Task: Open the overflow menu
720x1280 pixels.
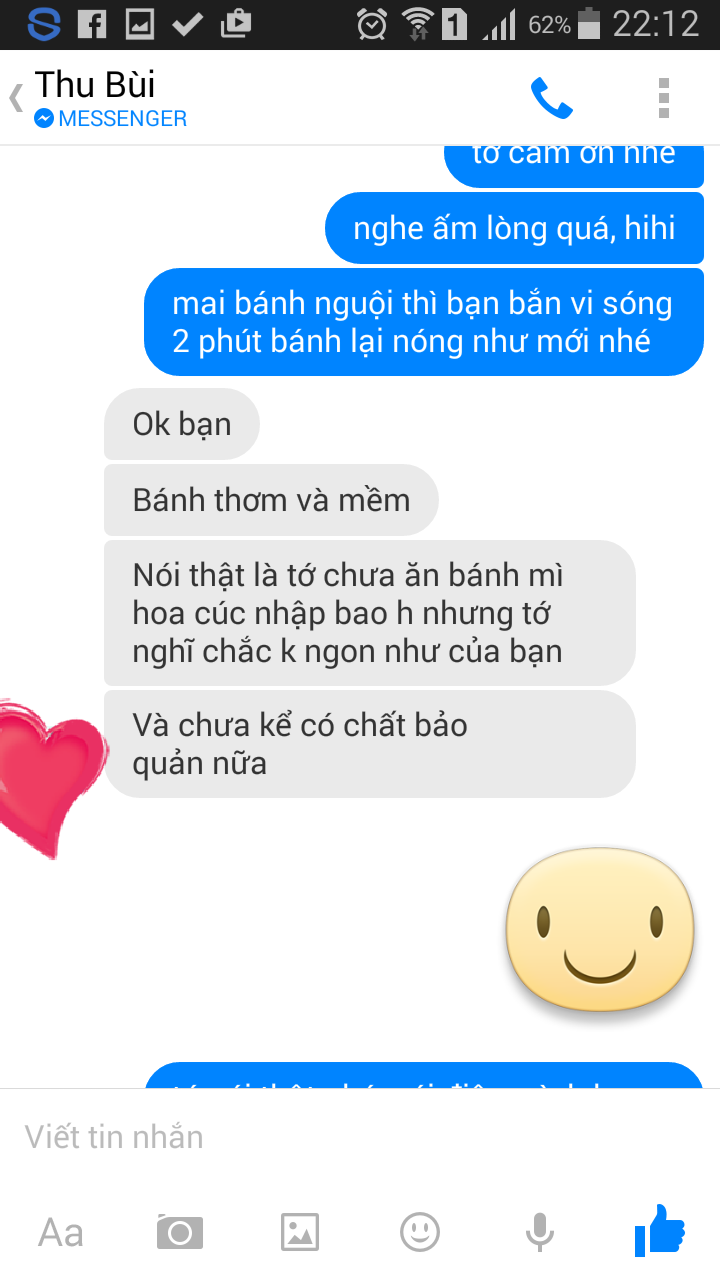Action: pyautogui.click(x=663, y=98)
